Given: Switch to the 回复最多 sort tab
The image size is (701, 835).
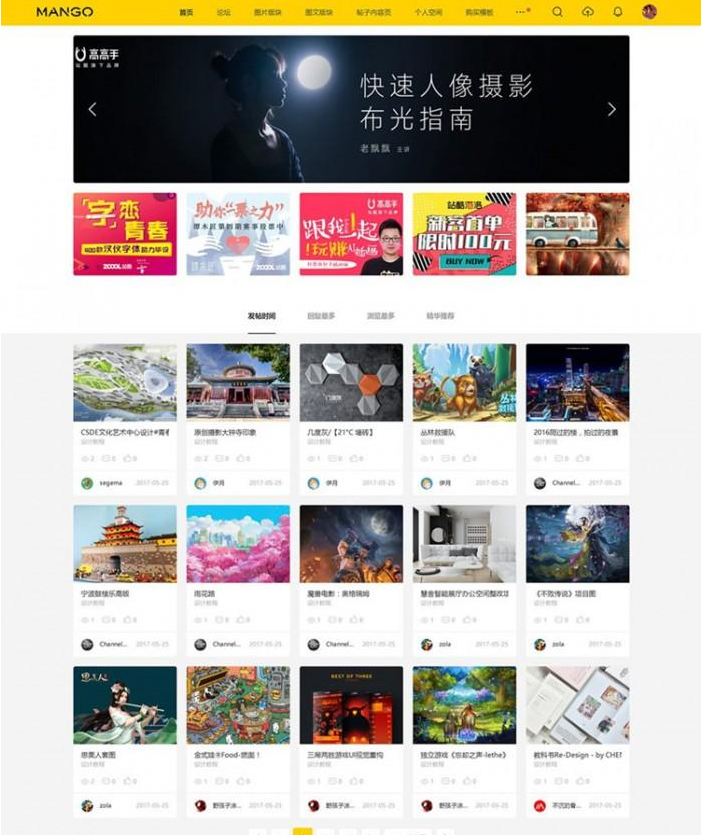Looking at the screenshot, I should pos(320,316).
